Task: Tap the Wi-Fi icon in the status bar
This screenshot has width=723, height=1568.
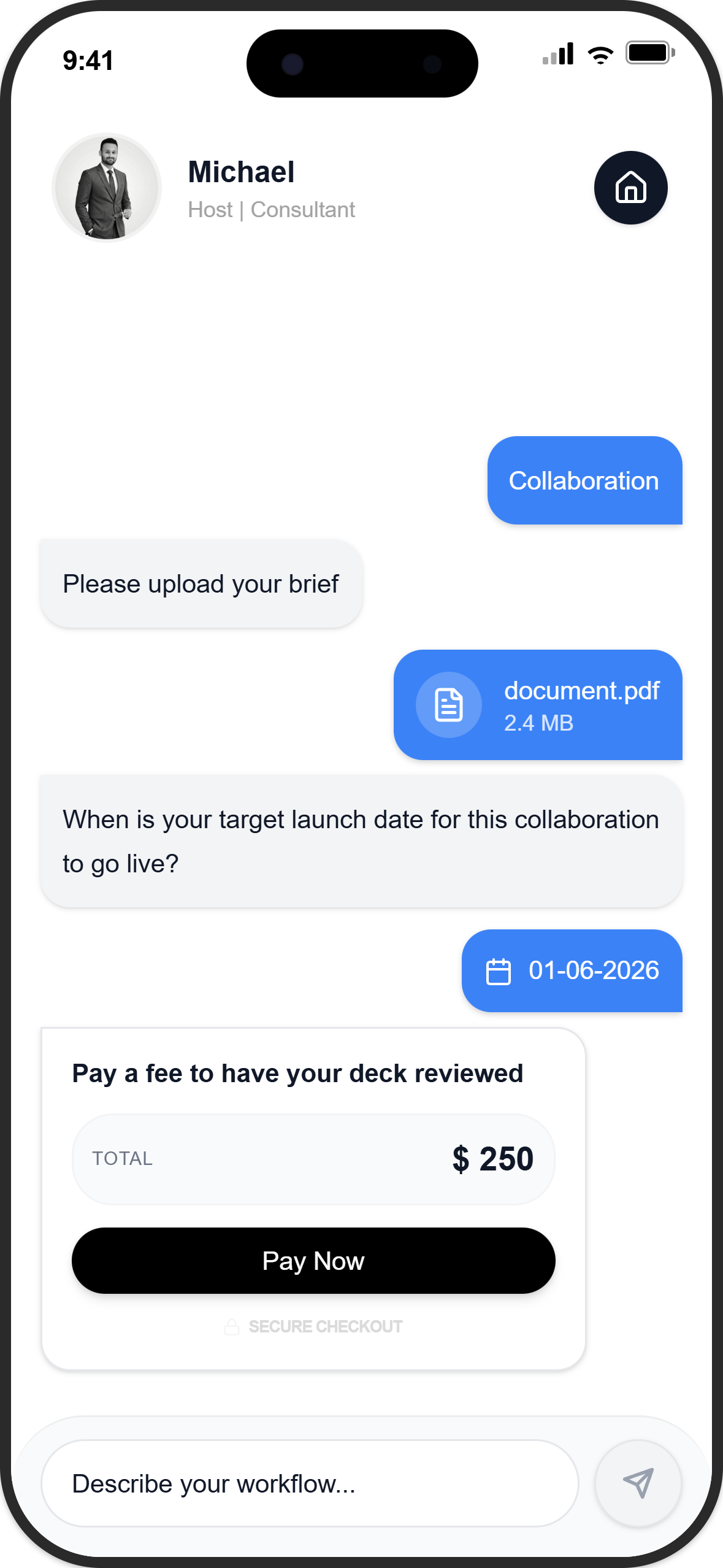Action: tap(600, 55)
